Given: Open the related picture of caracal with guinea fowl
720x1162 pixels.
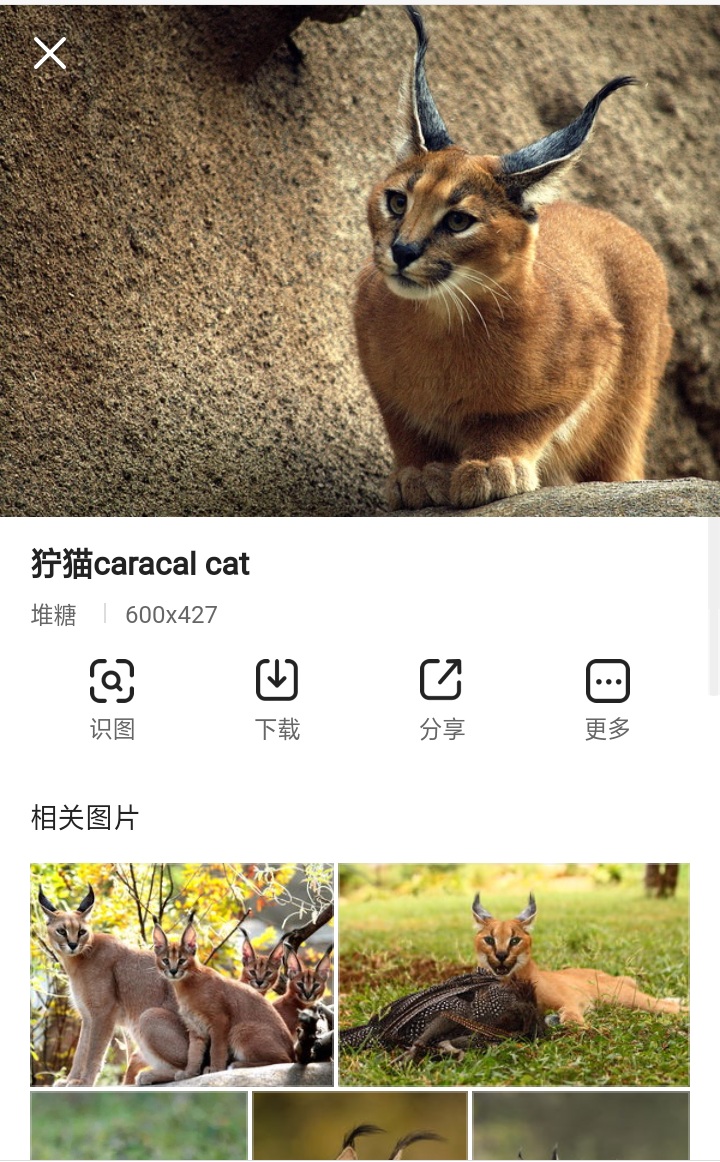Looking at the screenshot, I should tap(514, 975).
